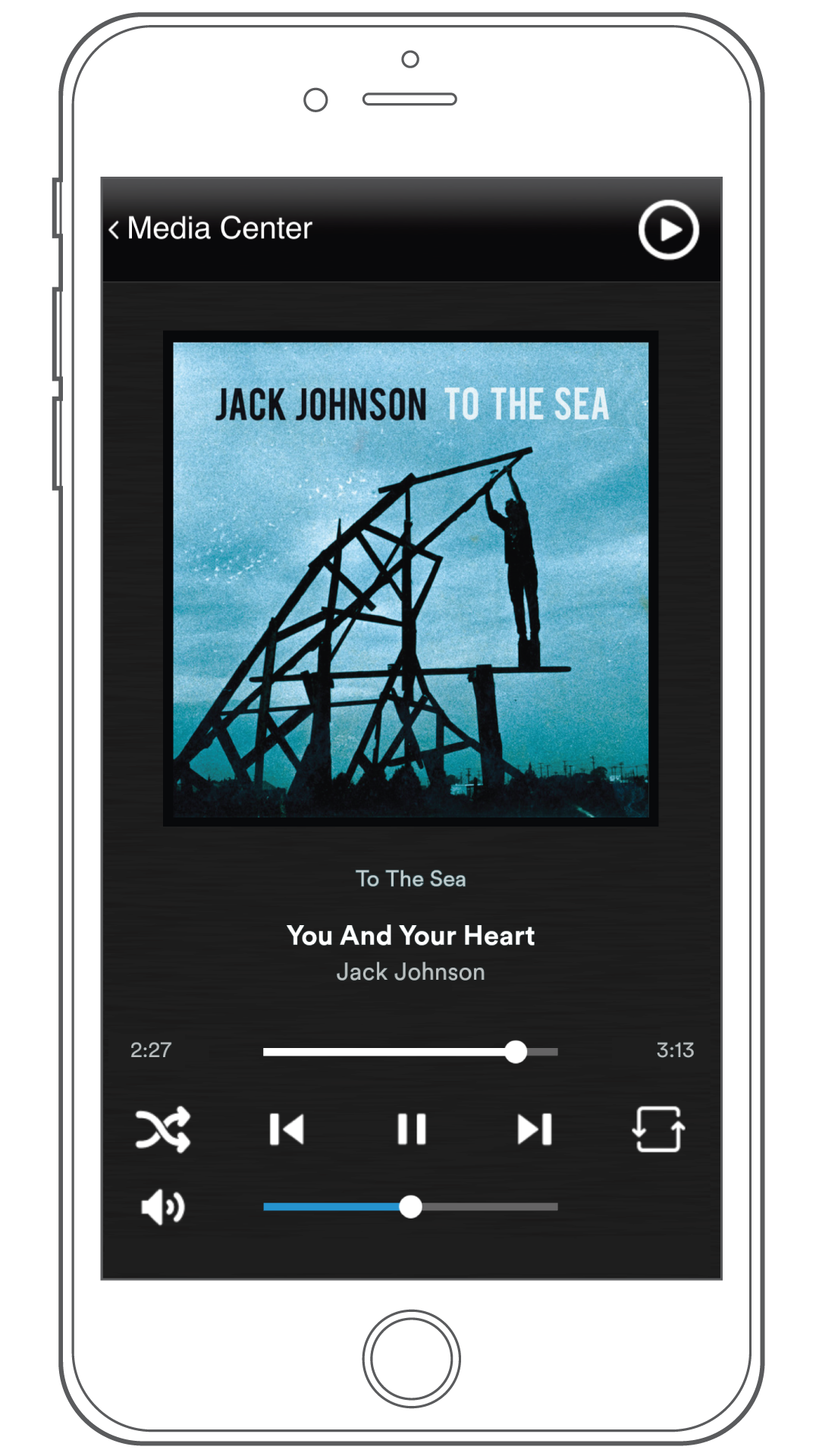Skip to the previous track
The image size is (819, 1456).
(287, 1129)
